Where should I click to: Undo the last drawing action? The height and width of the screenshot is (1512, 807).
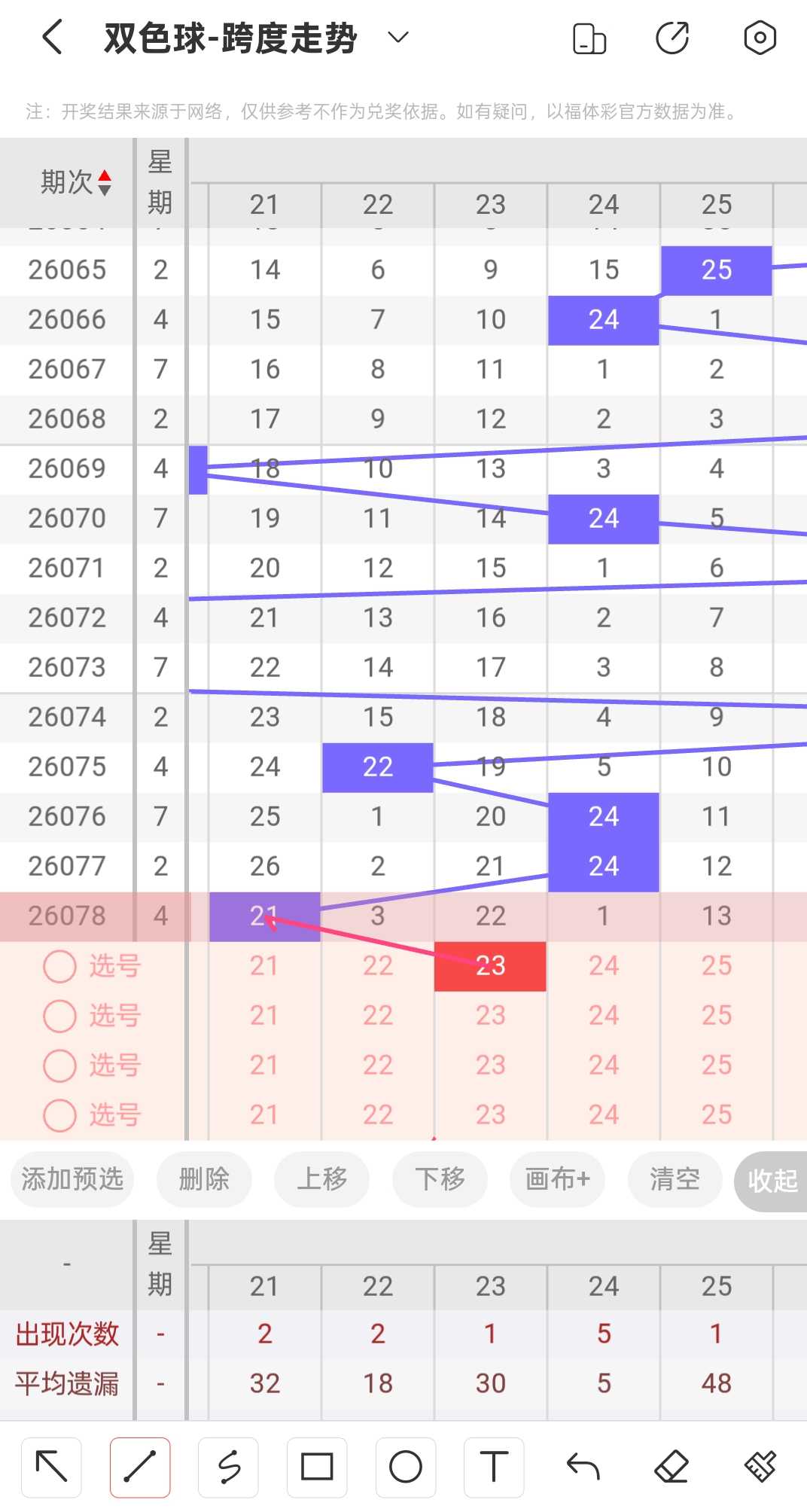583,1468
